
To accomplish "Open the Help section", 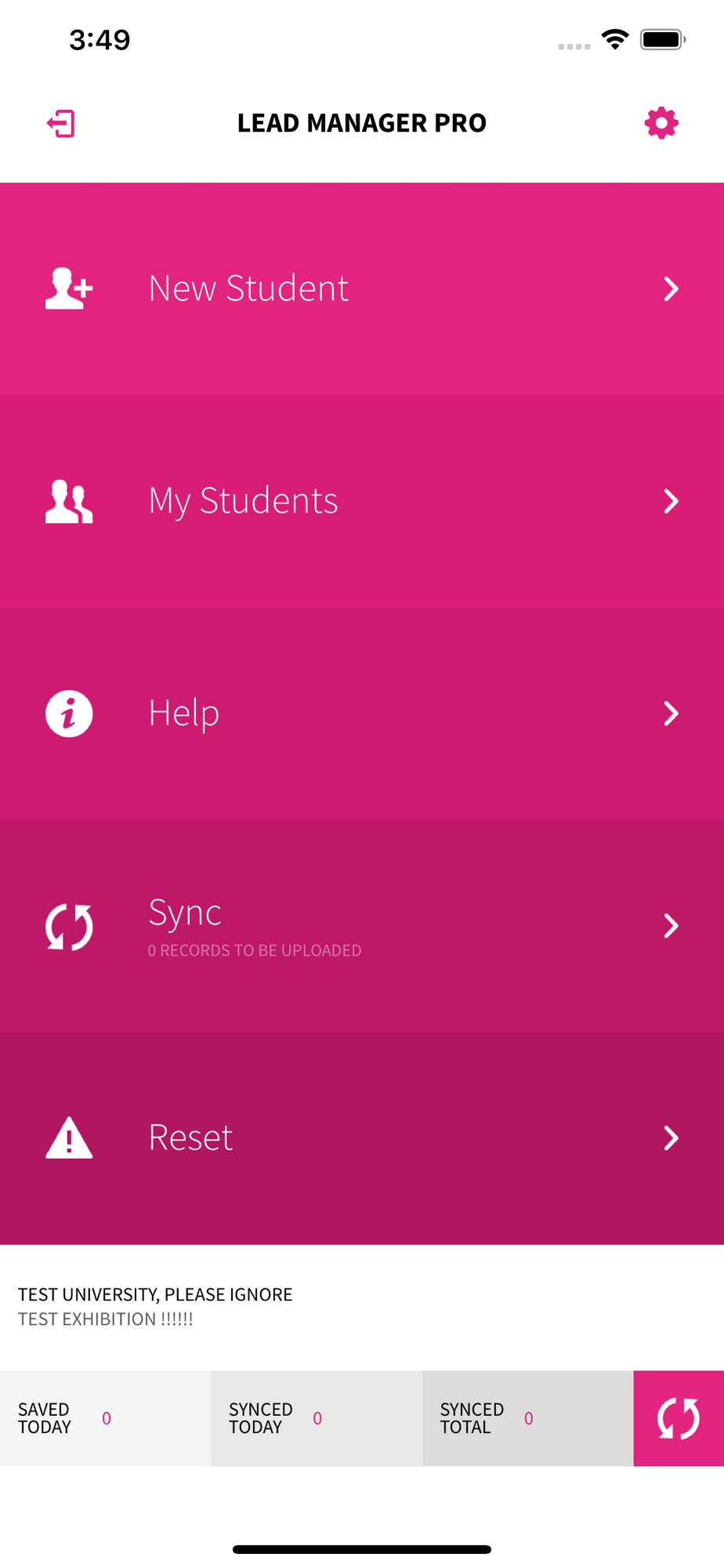I will [x=362, y=713].
